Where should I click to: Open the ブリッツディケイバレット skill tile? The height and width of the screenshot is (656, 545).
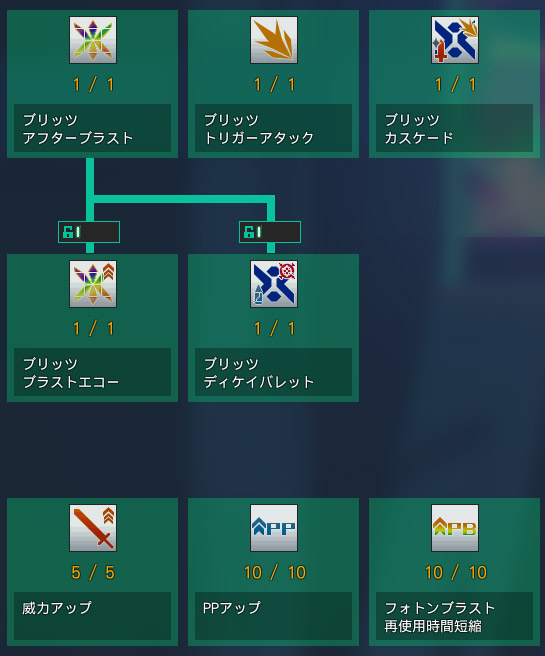(274, 328)
